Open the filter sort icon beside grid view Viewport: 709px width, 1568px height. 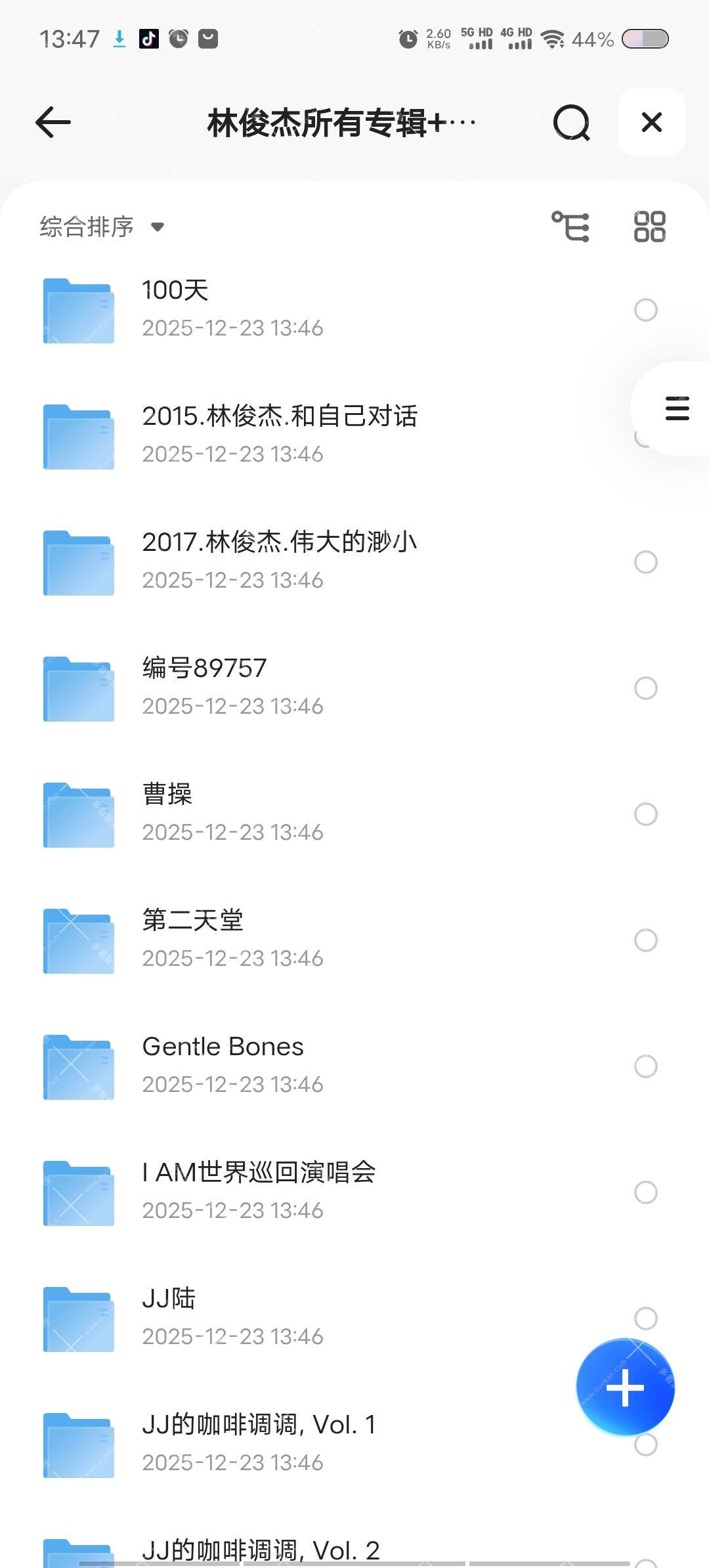tap(570, 226)
